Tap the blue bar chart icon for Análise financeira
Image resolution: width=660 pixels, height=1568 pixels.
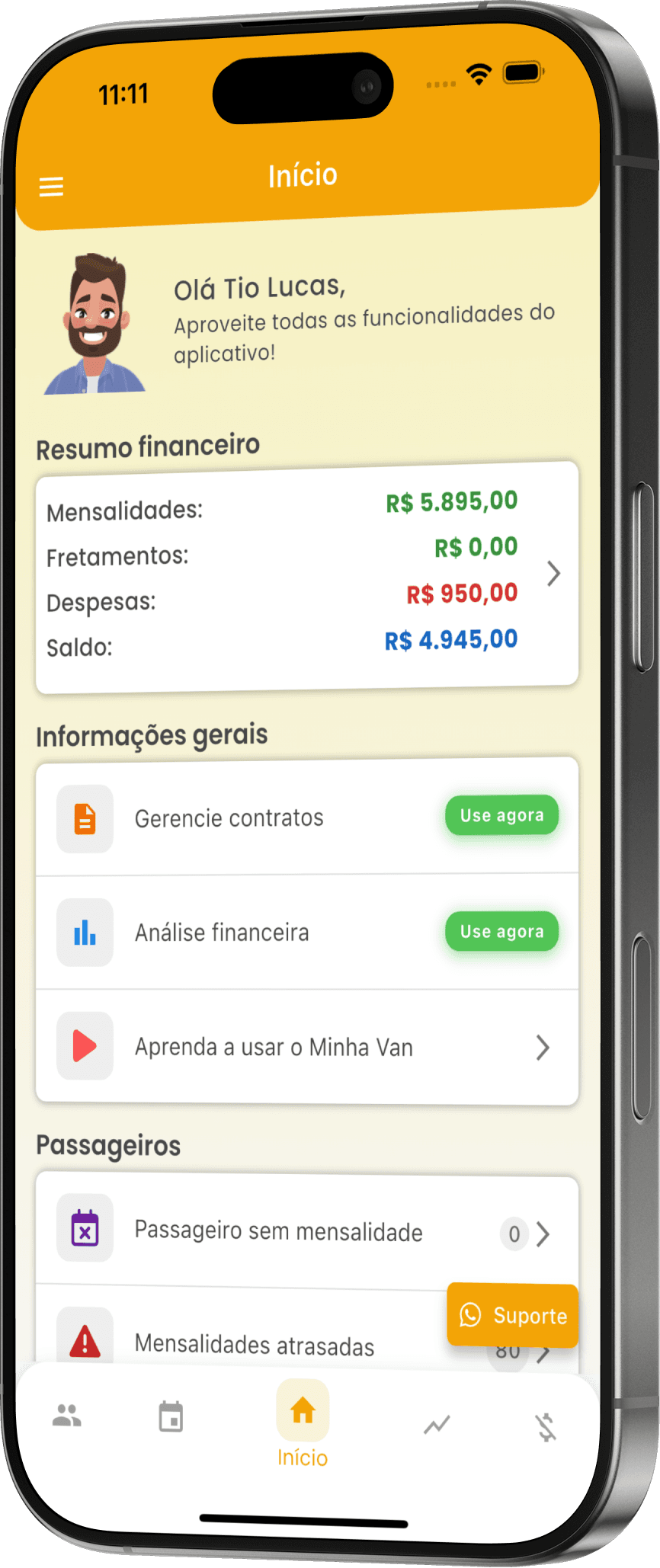[85, 932]
